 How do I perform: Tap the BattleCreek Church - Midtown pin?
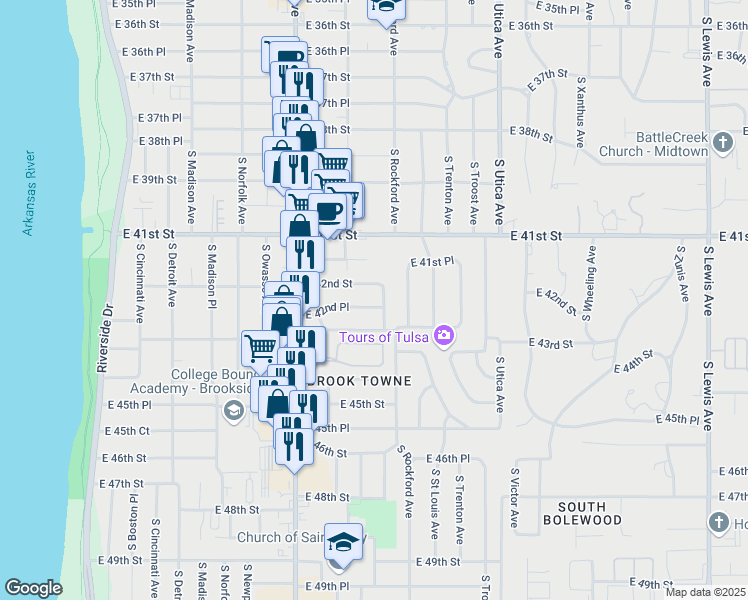(721, 145)
